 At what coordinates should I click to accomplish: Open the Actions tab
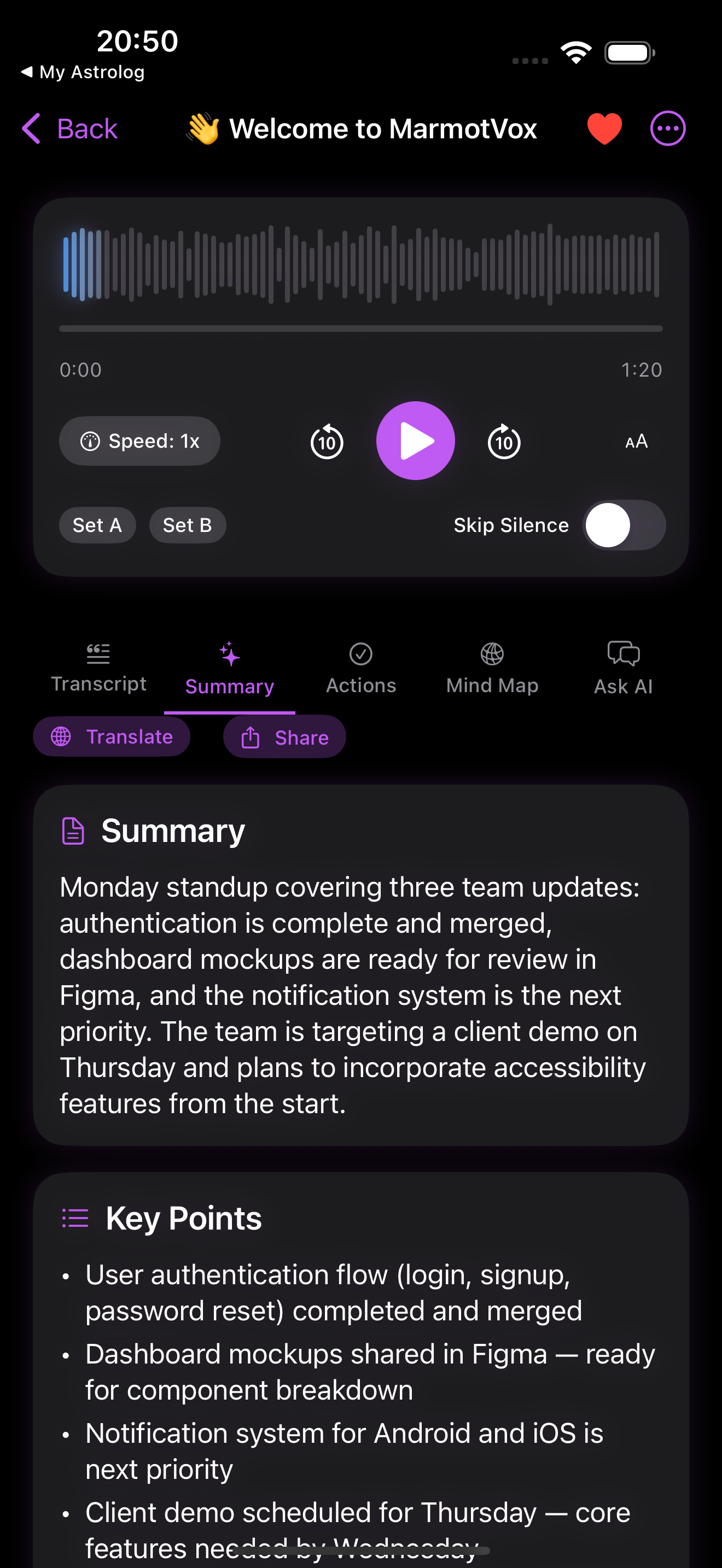pos(361,668)
